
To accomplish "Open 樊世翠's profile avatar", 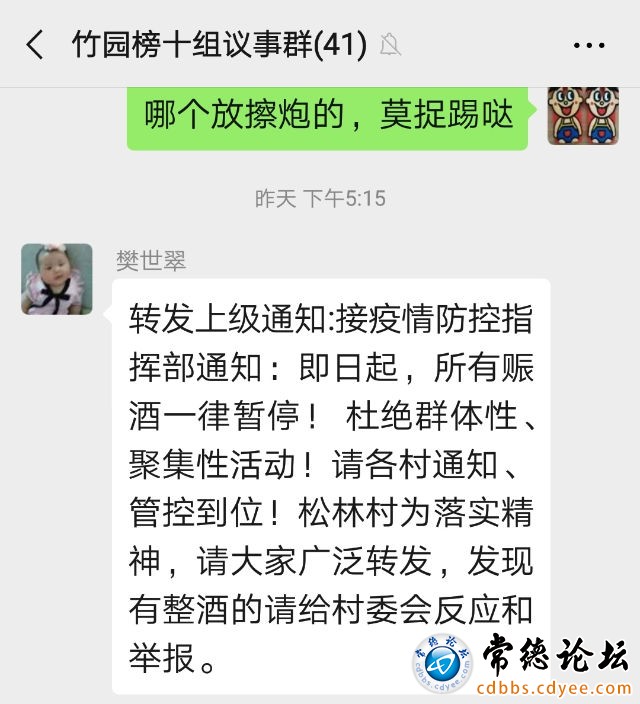I will [x=57, y=278].
